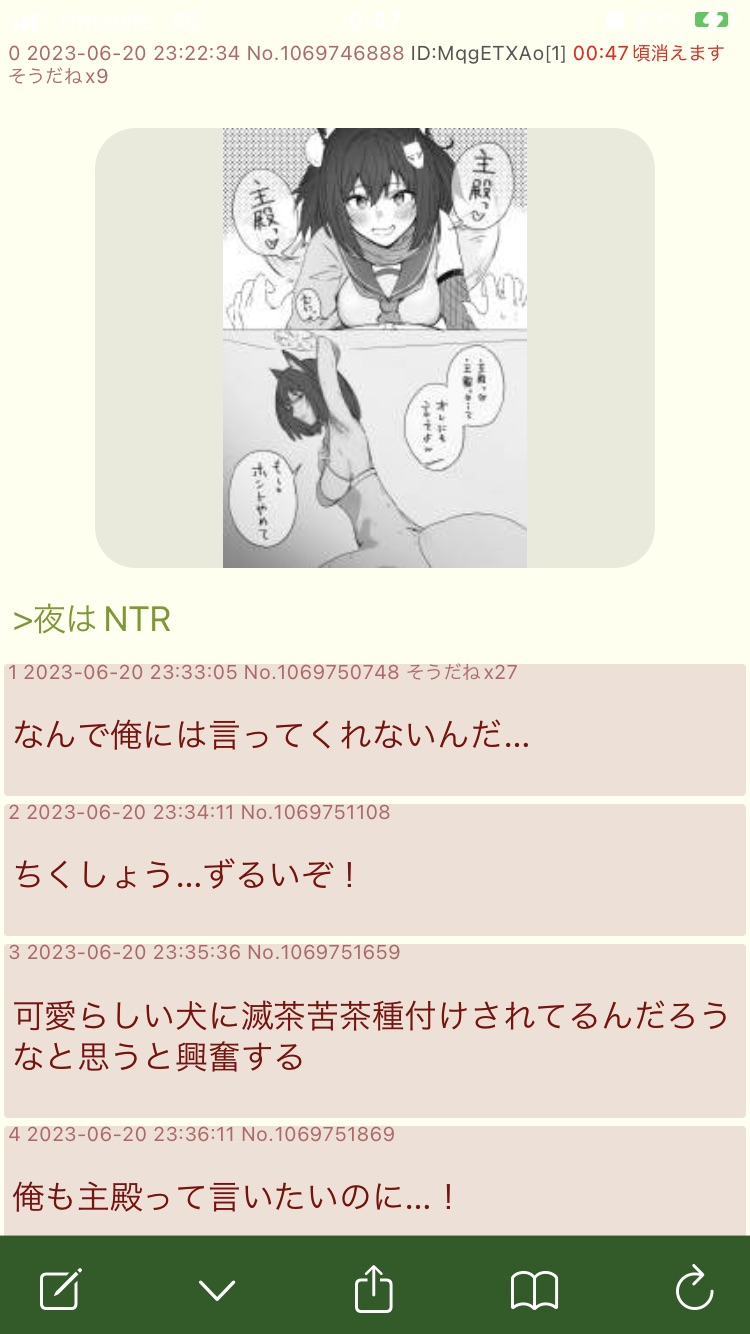Share this thread

pos(374,1290)
